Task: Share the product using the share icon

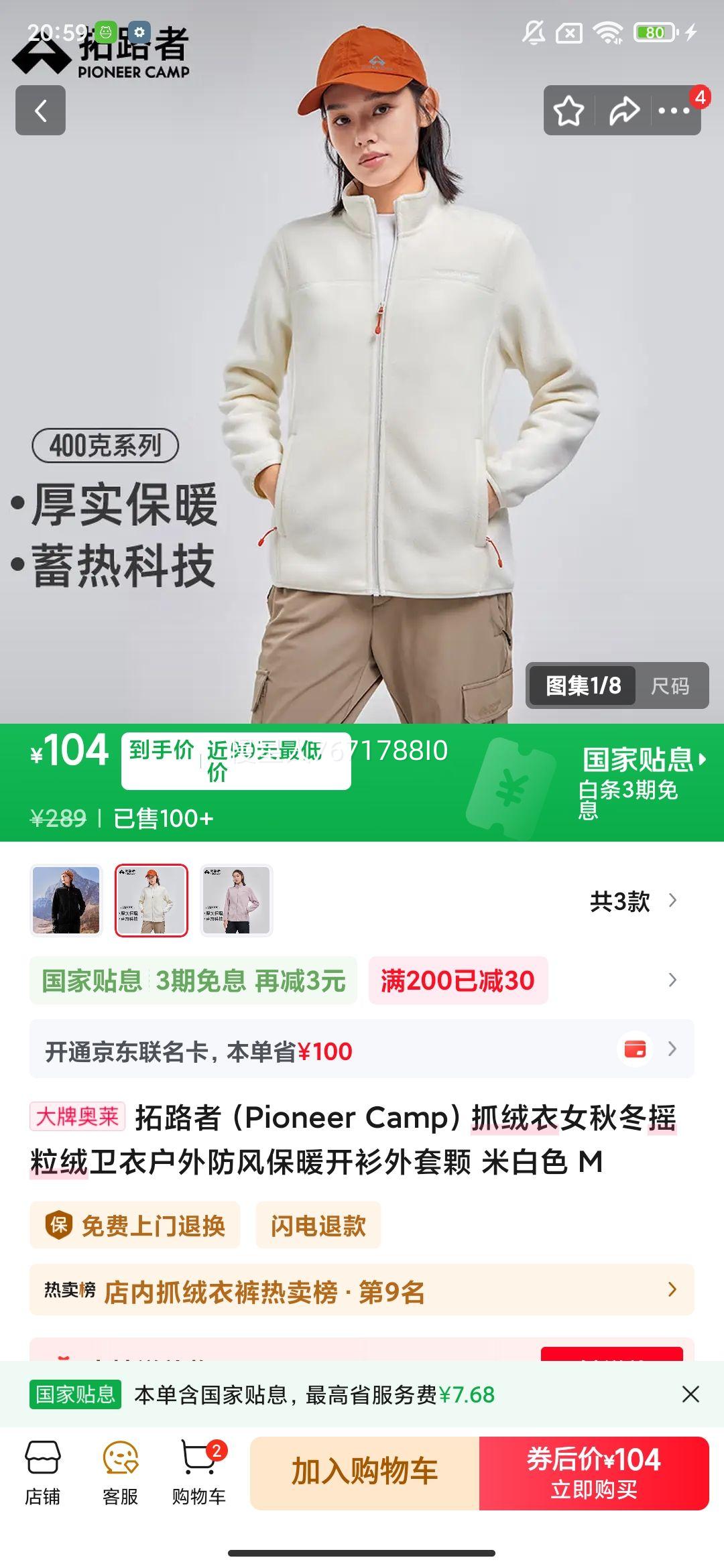Action: (x=625, y=111)
